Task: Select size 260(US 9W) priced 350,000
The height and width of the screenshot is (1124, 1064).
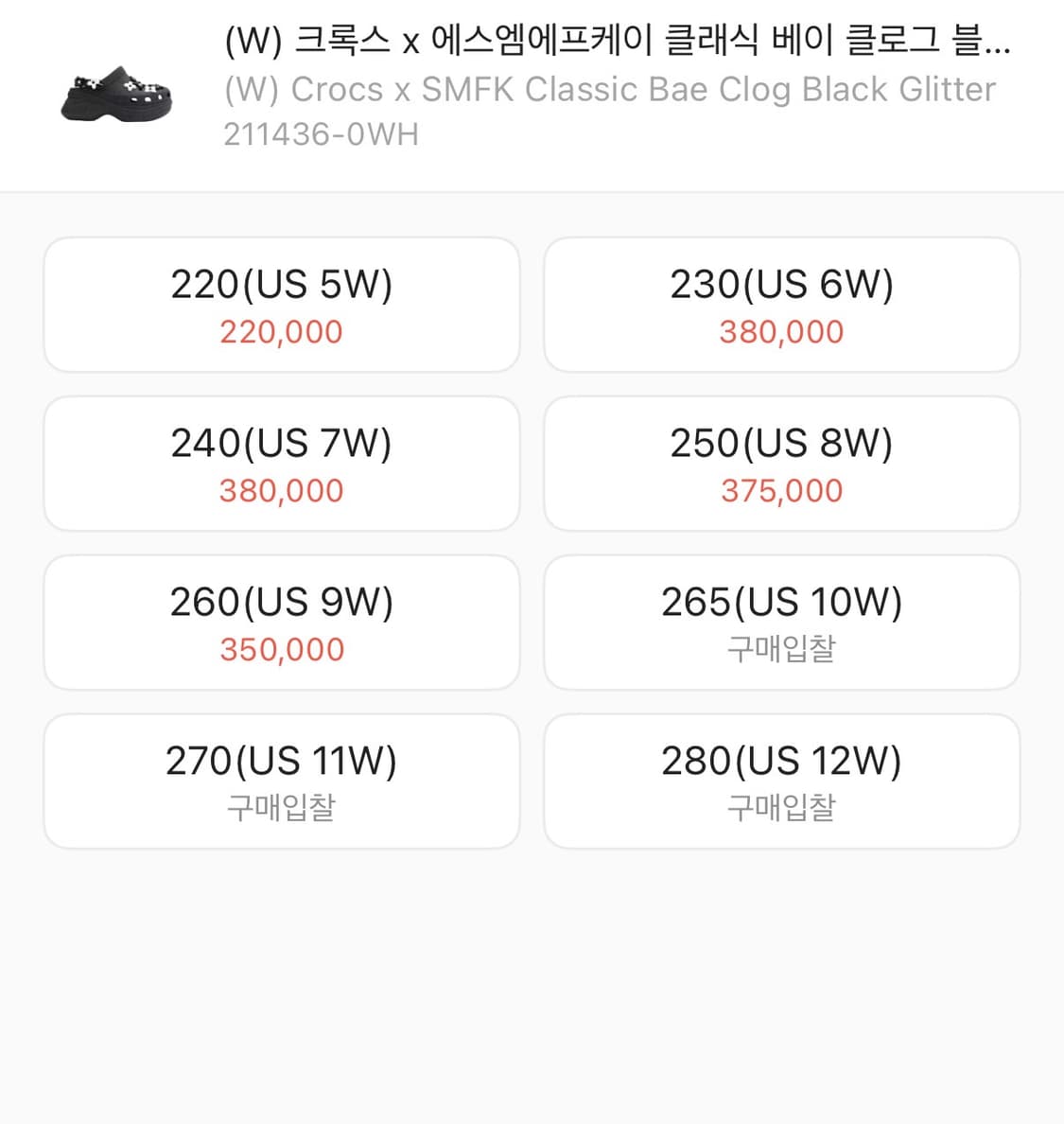Action: (280, 622)
